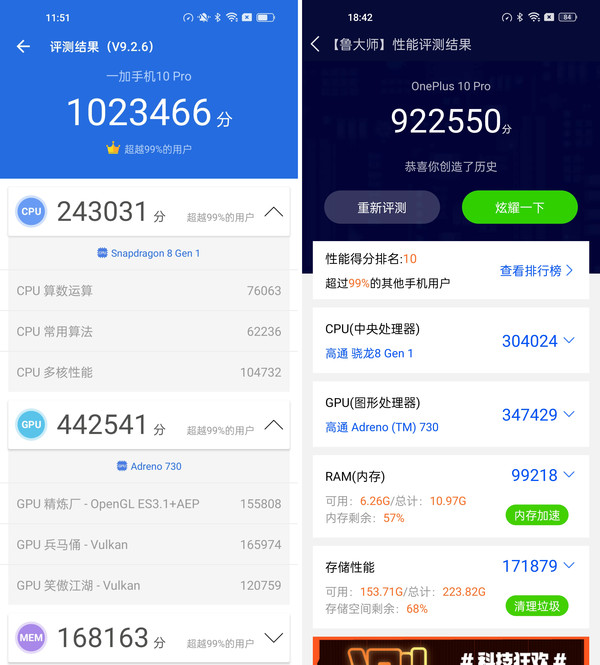
Task: Expand GPU(图形处理器) 347429 details
Action: 569,414
